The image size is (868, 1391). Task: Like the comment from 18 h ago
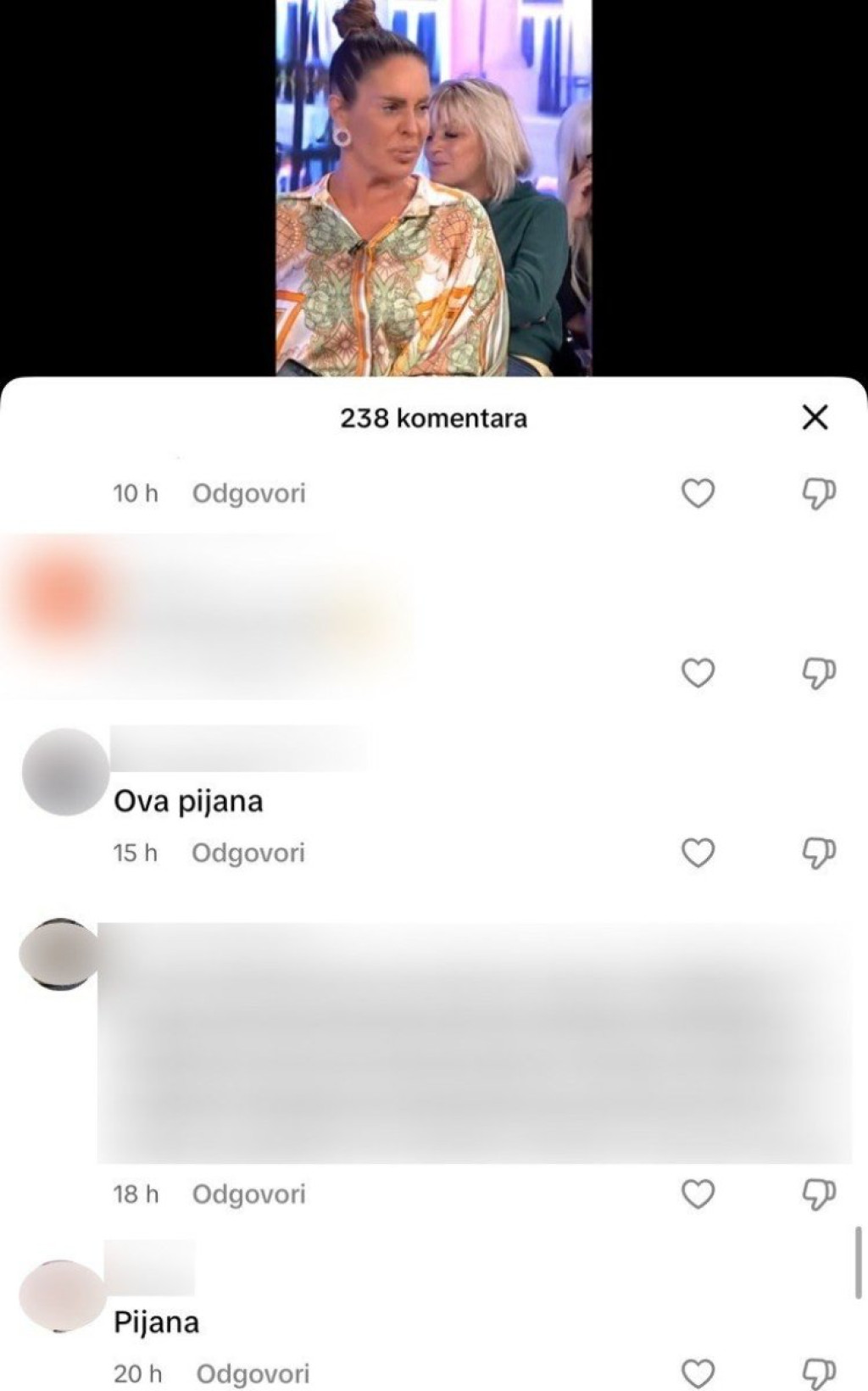pos(698,1194)
